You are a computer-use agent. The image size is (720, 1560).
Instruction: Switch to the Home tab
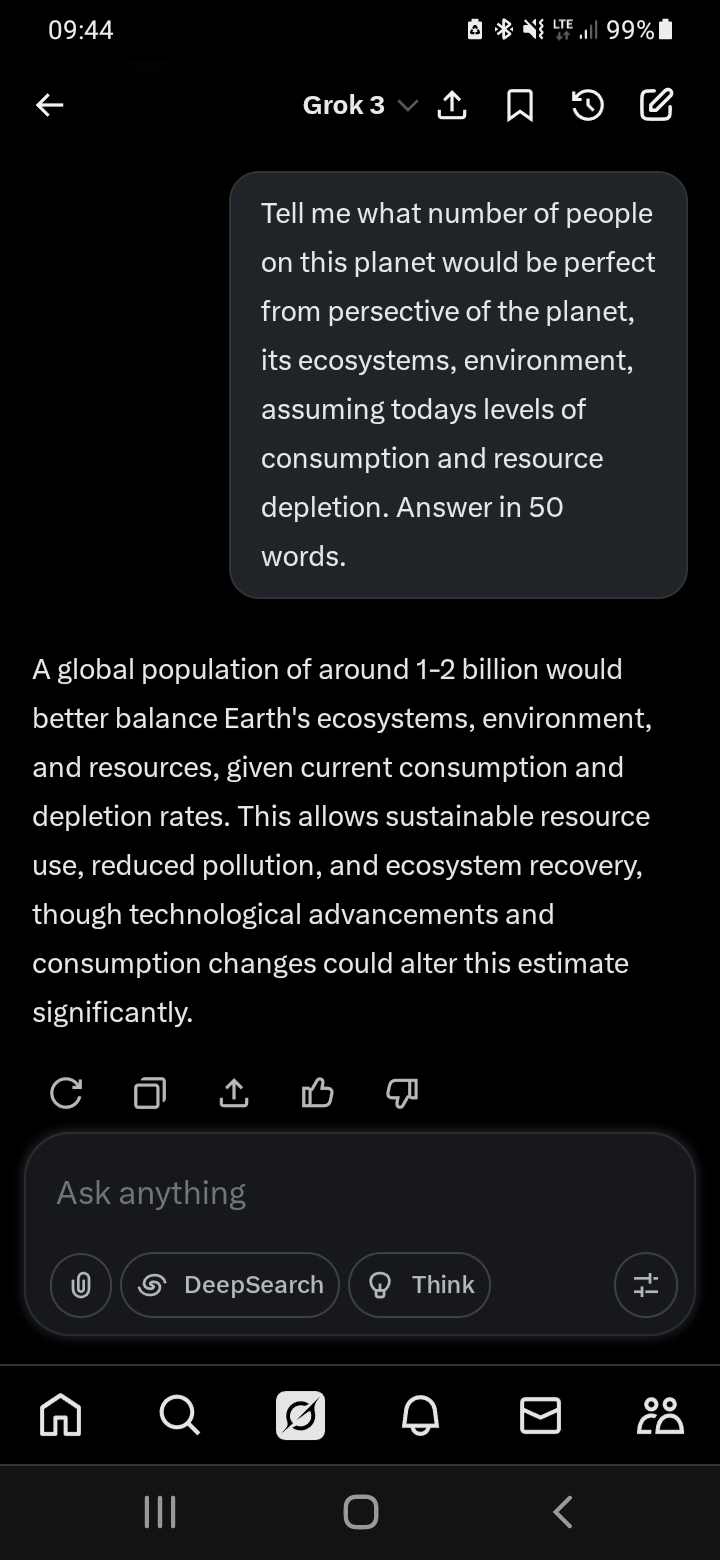[x=60, y=1416]
